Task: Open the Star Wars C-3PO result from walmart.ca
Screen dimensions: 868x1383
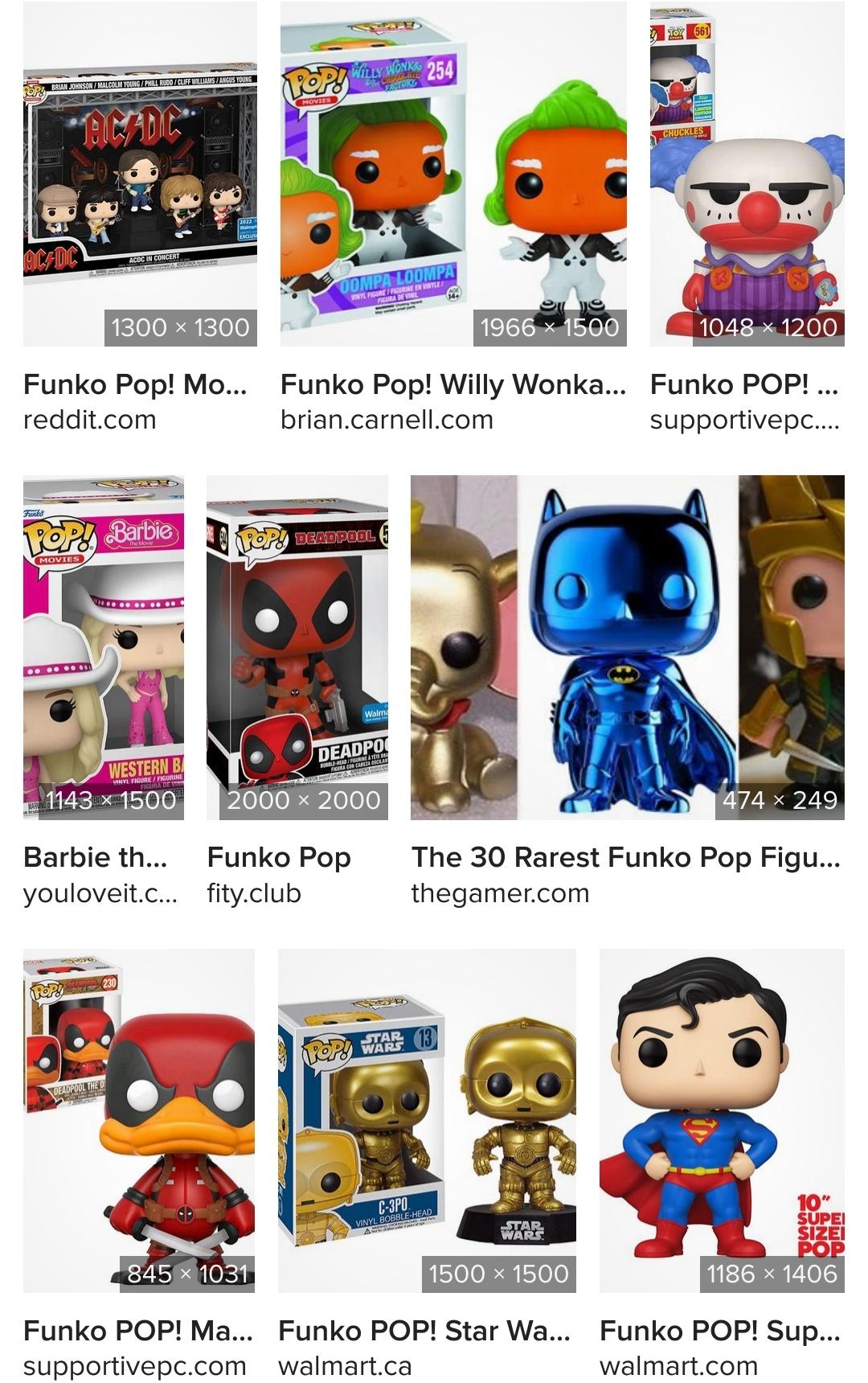Action: pos(427,1120)
